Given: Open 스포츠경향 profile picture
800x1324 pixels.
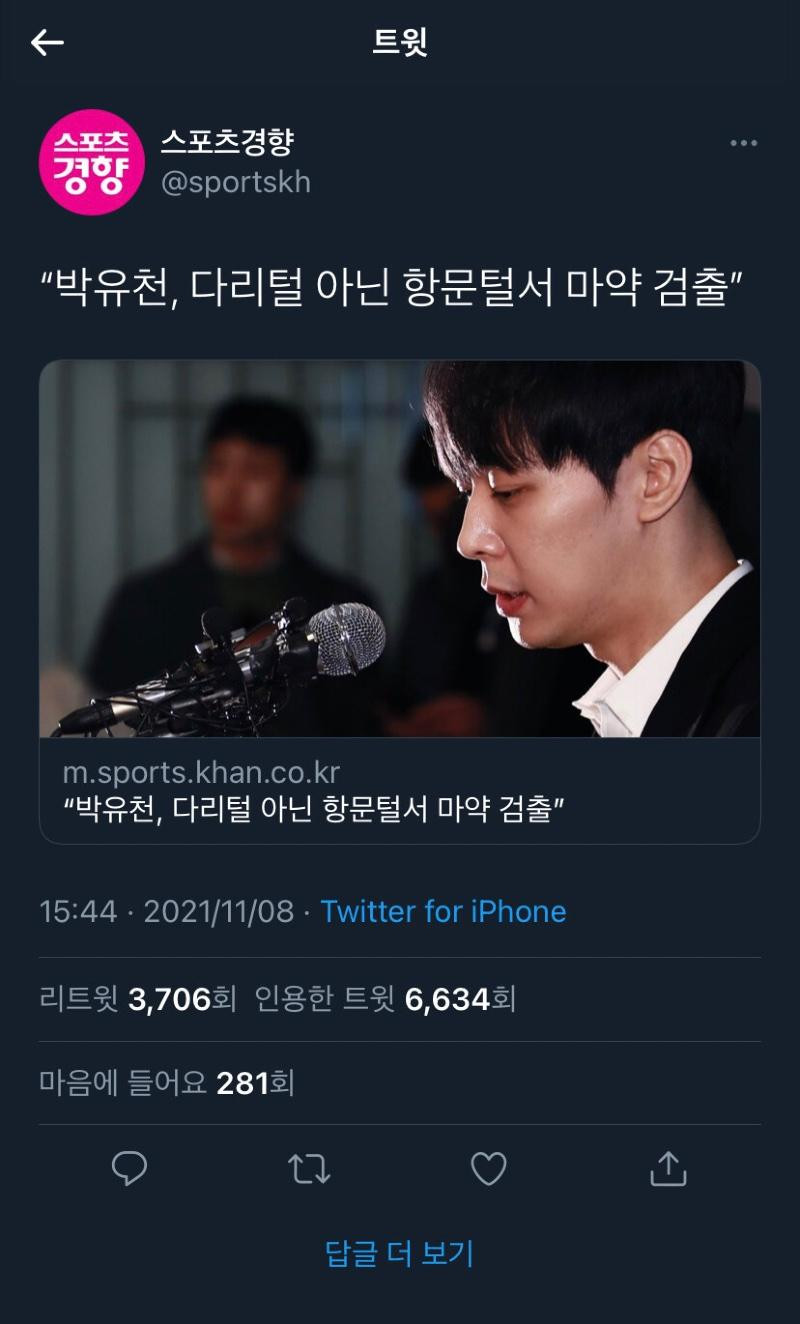Looking at the screenshot, I should [91, 162].
